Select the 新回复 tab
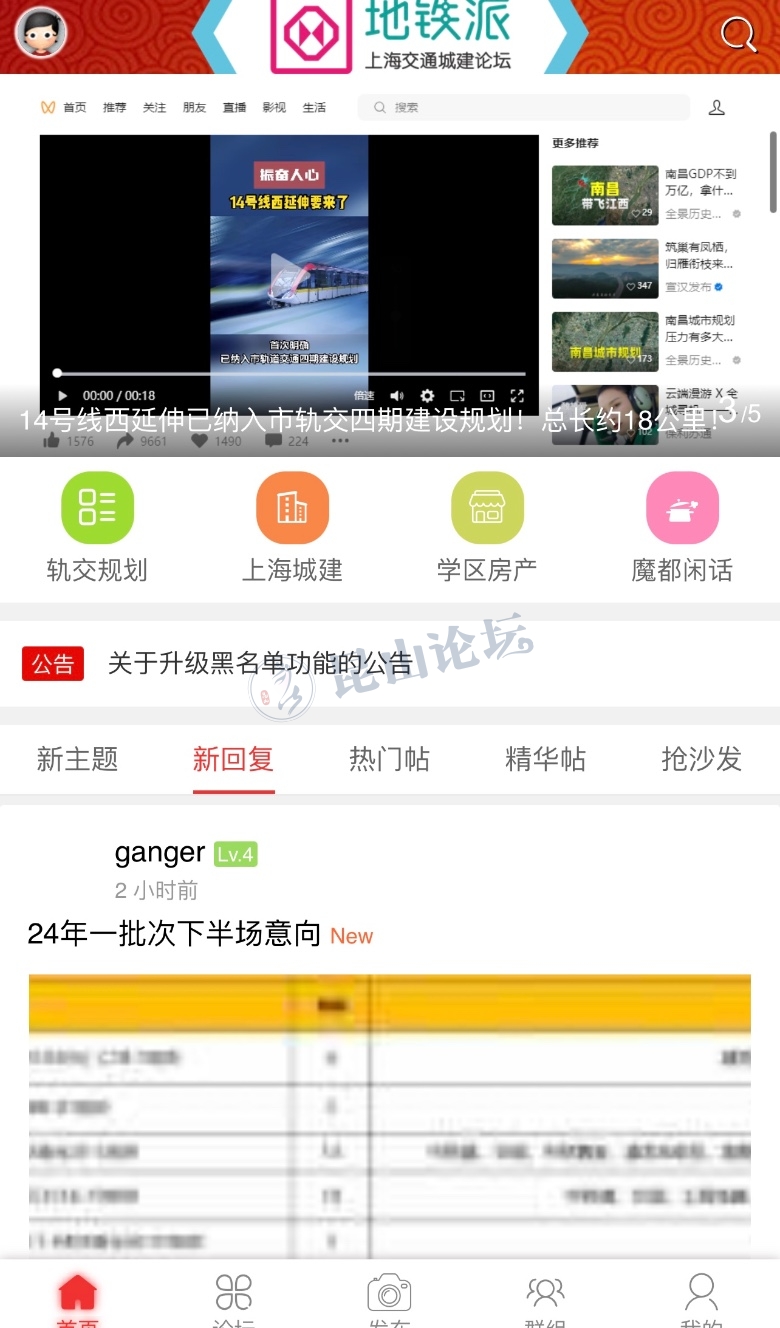 coord(233,759)
